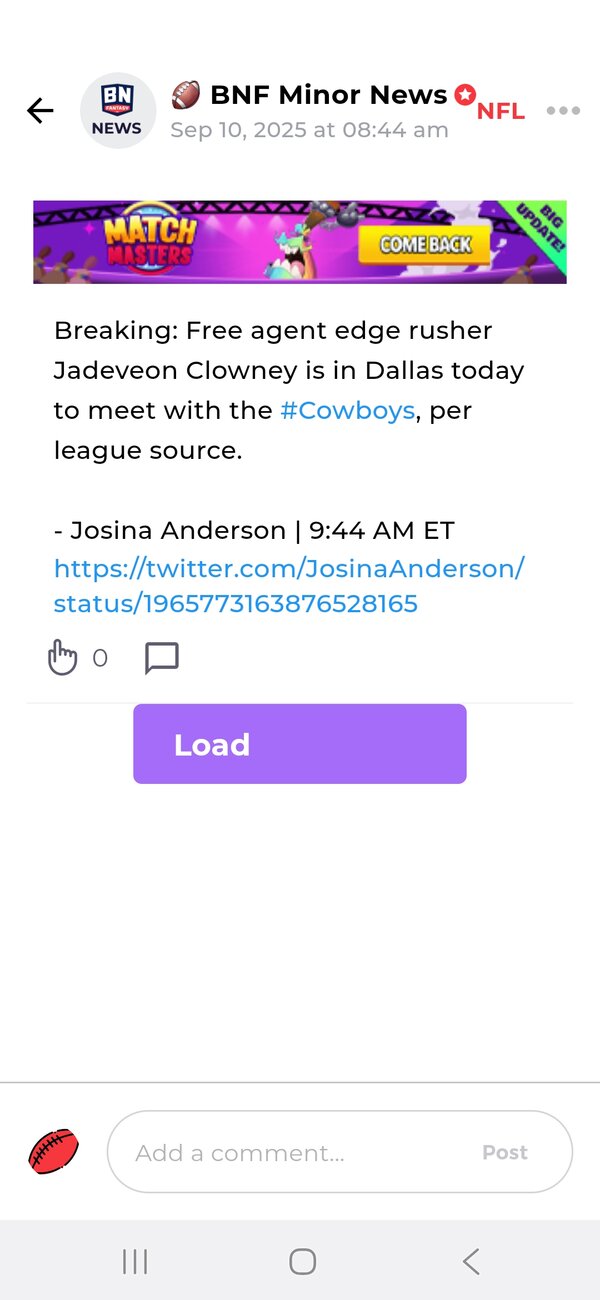Screen dimensions: 600x1300
Task: Open the #Cowboys hashtag
Action: 347,411
